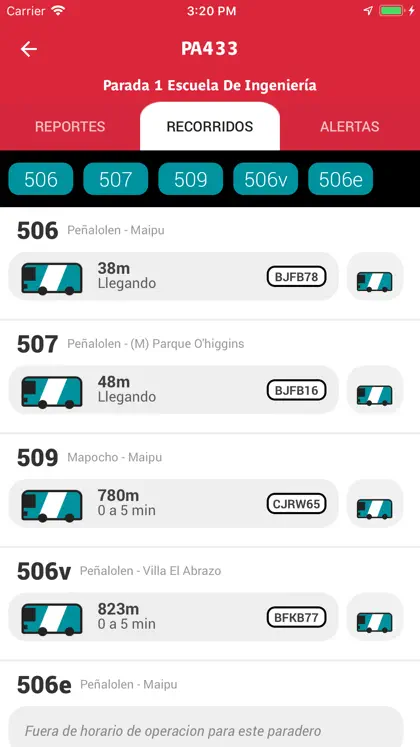Select the 506v route chip
Viewport: 420px width, 747px height.
265,179
